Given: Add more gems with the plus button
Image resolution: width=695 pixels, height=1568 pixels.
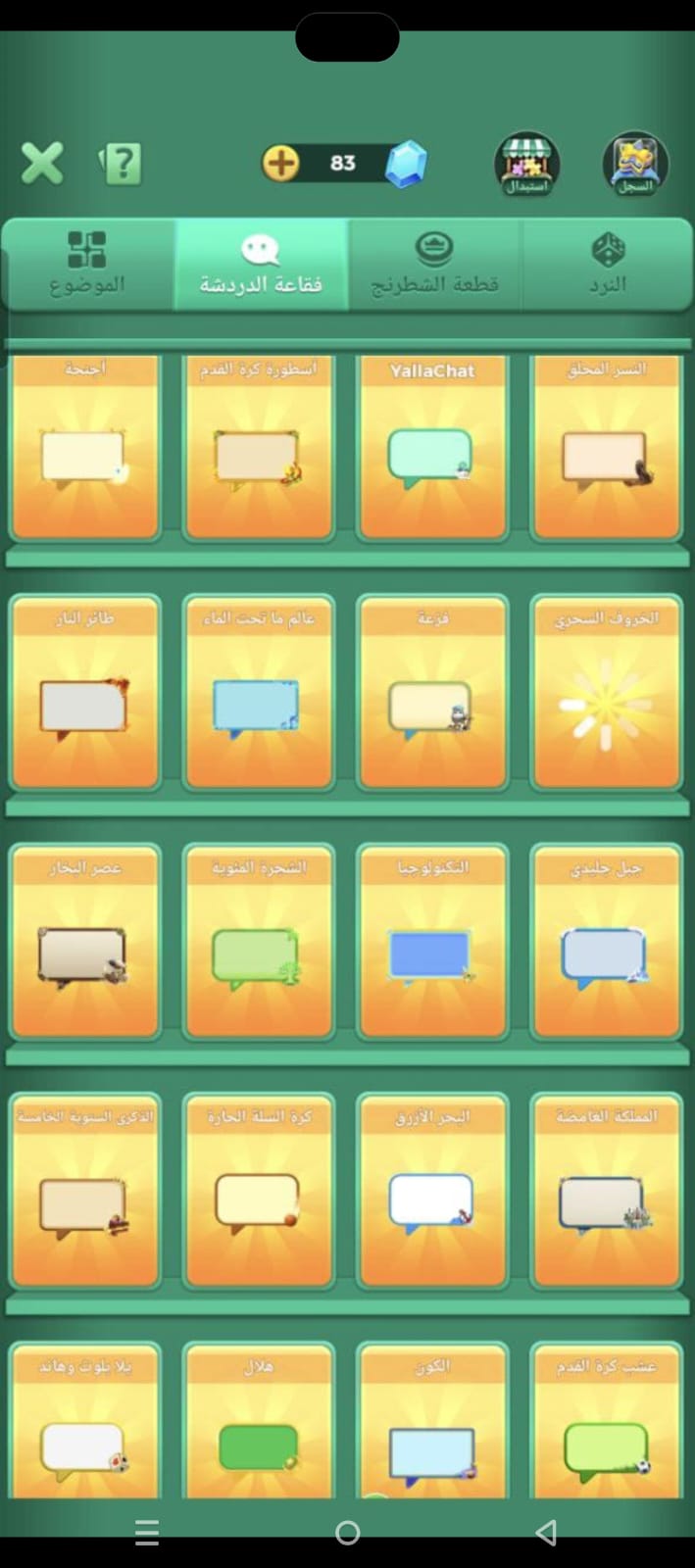Looking at the screenshot, I should (x=280, y=163).
